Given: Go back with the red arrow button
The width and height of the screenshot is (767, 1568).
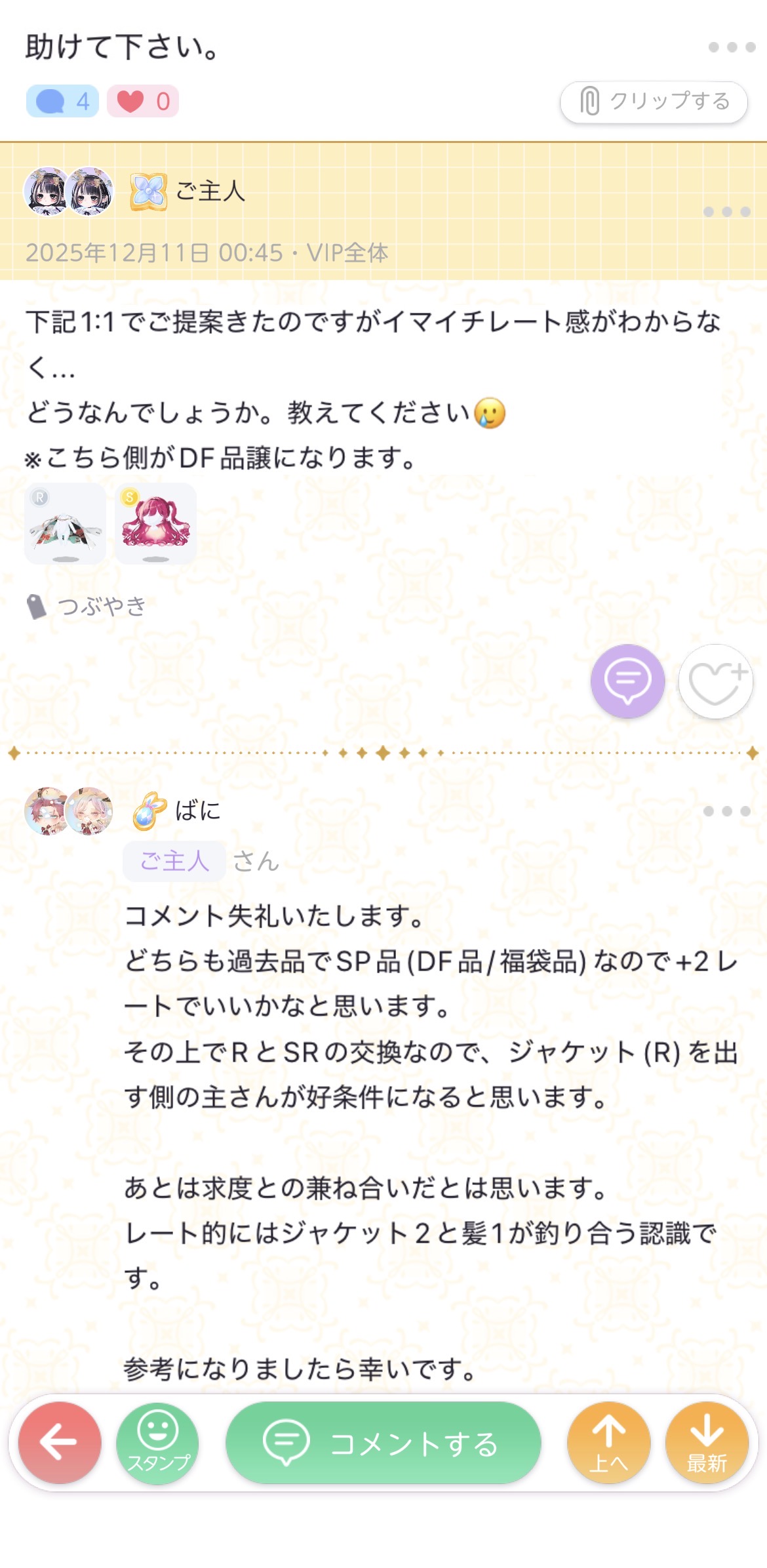Looking at the screenshot, I should tap(60, 1442).
